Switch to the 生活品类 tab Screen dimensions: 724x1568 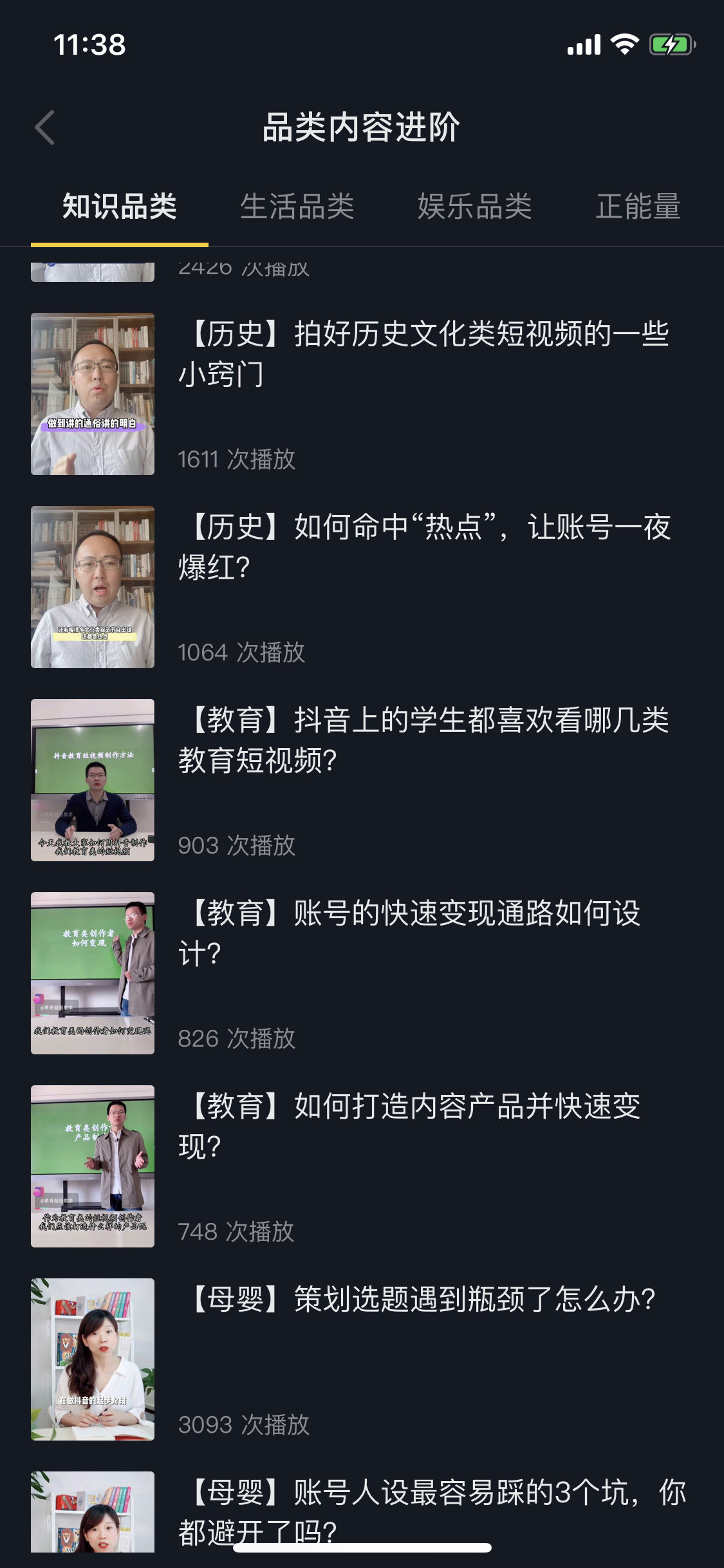click(297, 207)
